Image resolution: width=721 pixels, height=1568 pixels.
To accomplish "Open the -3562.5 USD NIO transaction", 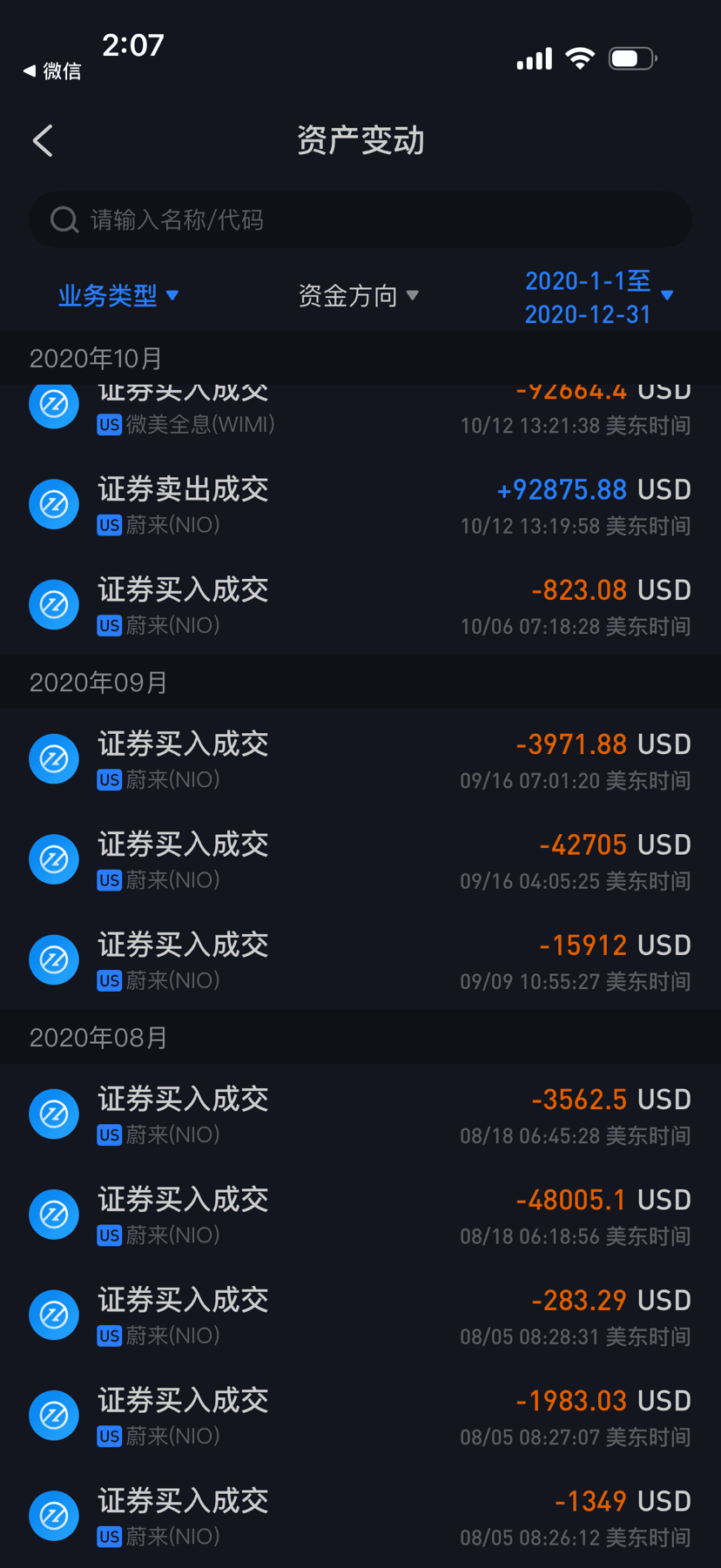I will (360, 1114).
